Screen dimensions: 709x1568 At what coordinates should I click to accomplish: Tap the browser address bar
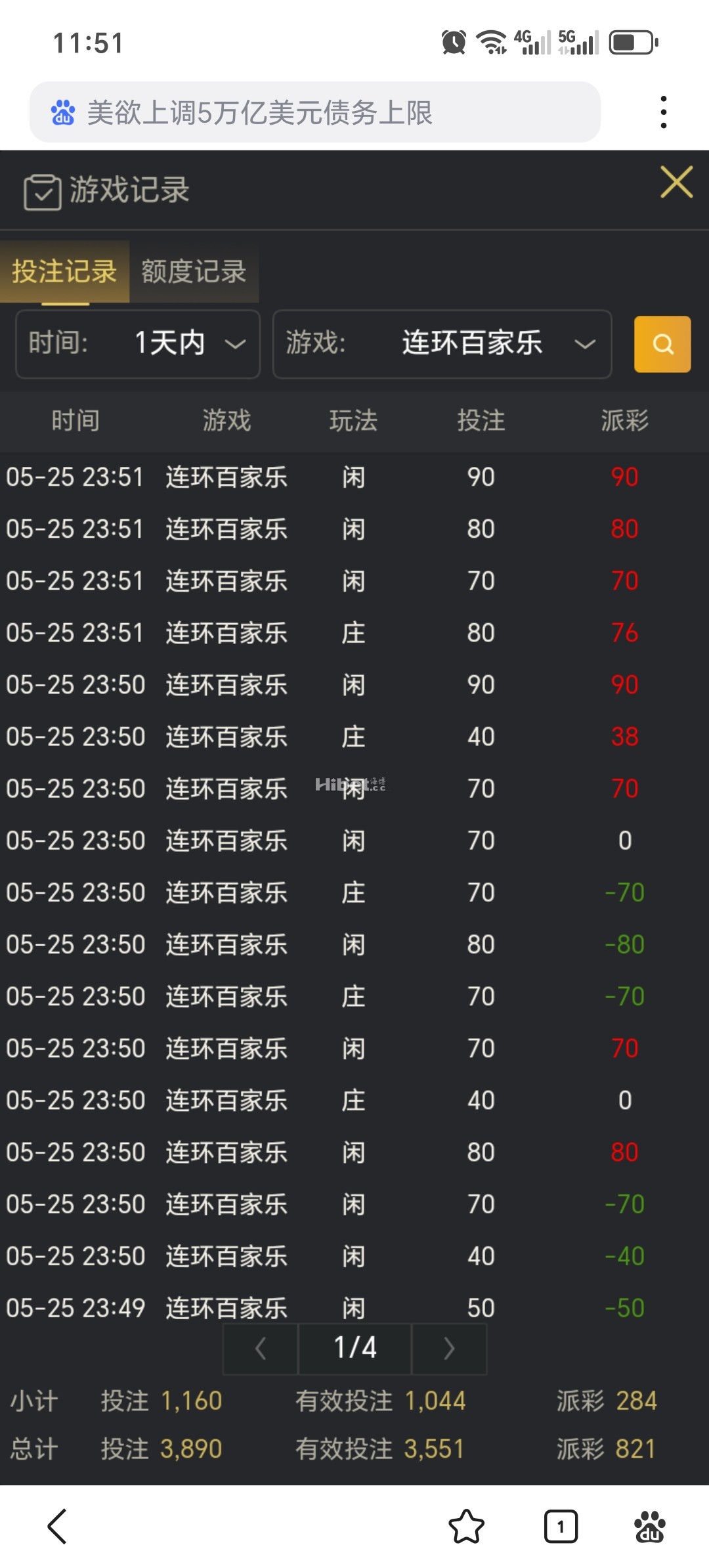pos(315,112)
